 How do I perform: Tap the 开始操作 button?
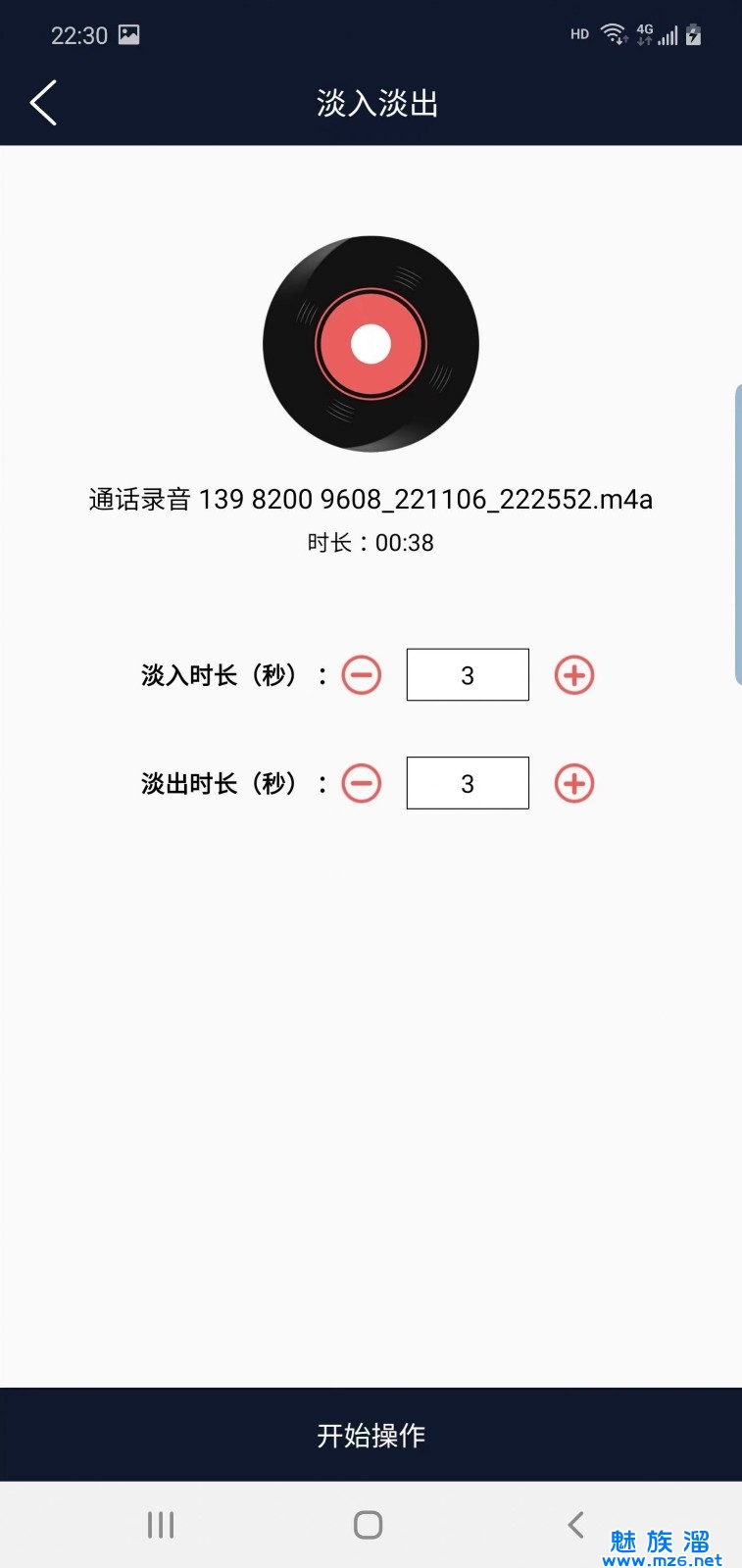click(371, 1435)
